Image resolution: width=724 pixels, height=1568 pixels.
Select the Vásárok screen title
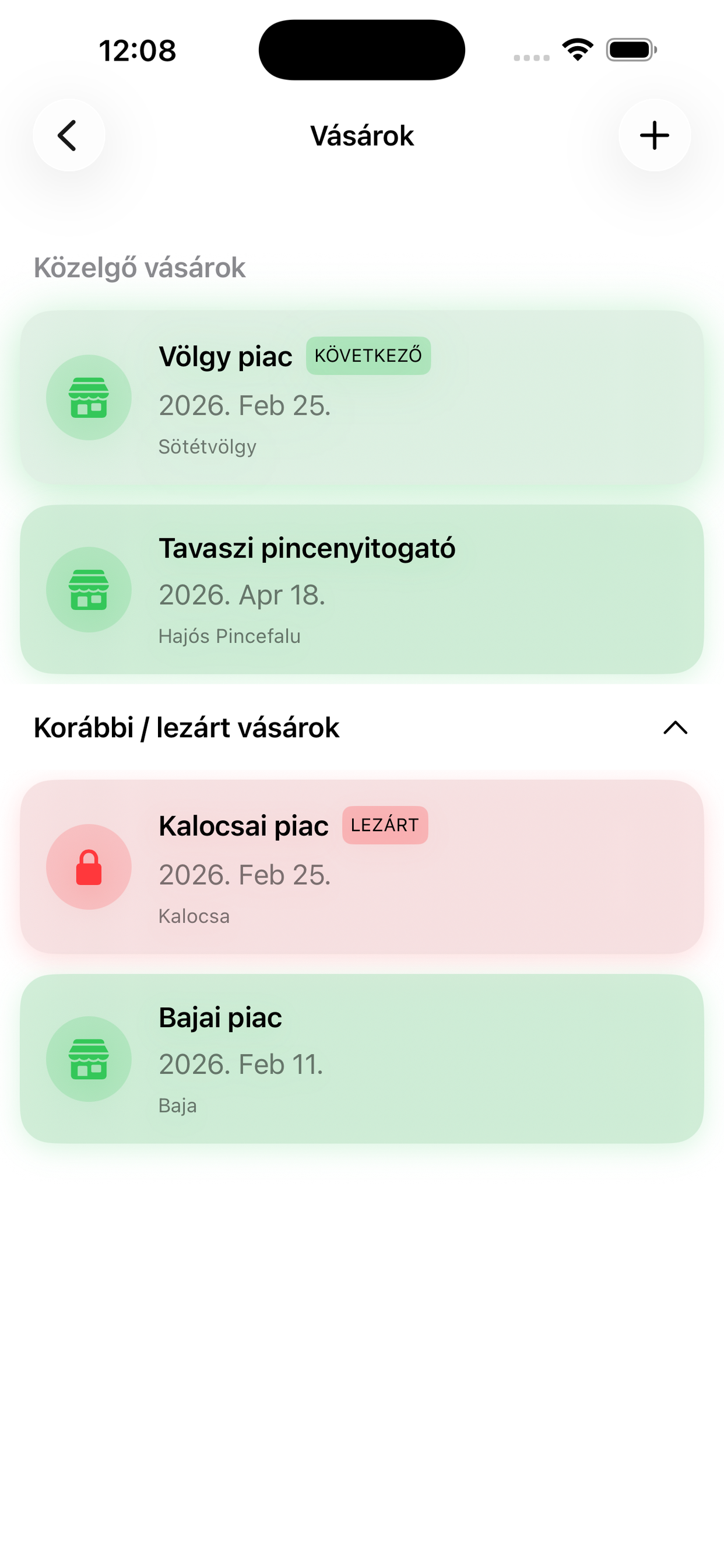(x=361, y=135)
